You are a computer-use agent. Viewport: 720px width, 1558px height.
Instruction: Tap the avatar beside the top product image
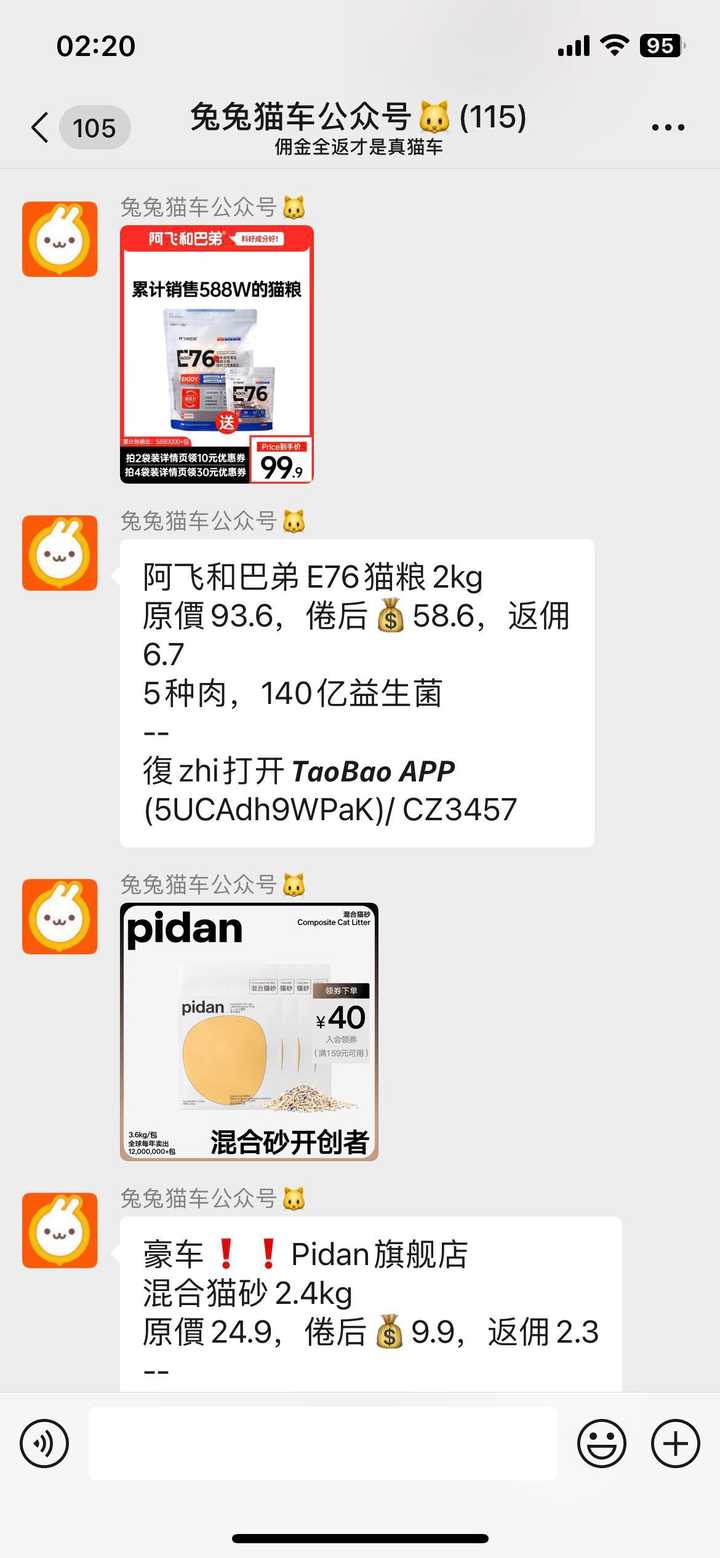click(59, 240)
